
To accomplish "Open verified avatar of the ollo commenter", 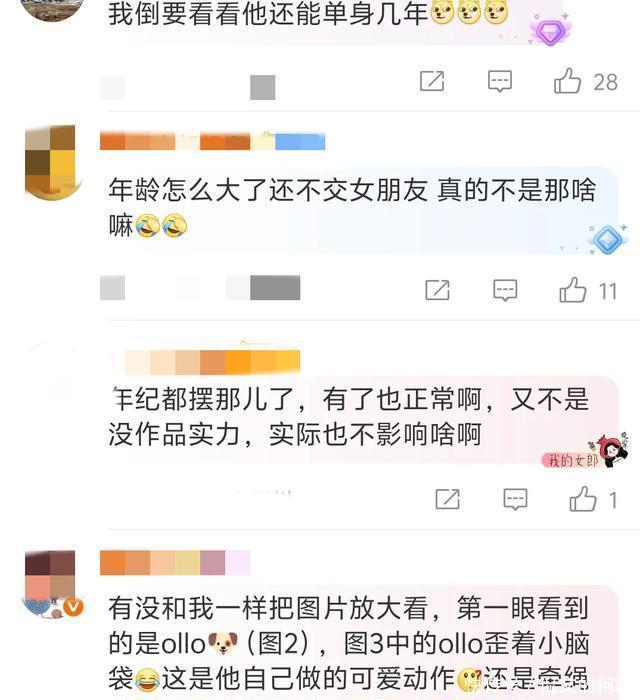I will 50,582.
